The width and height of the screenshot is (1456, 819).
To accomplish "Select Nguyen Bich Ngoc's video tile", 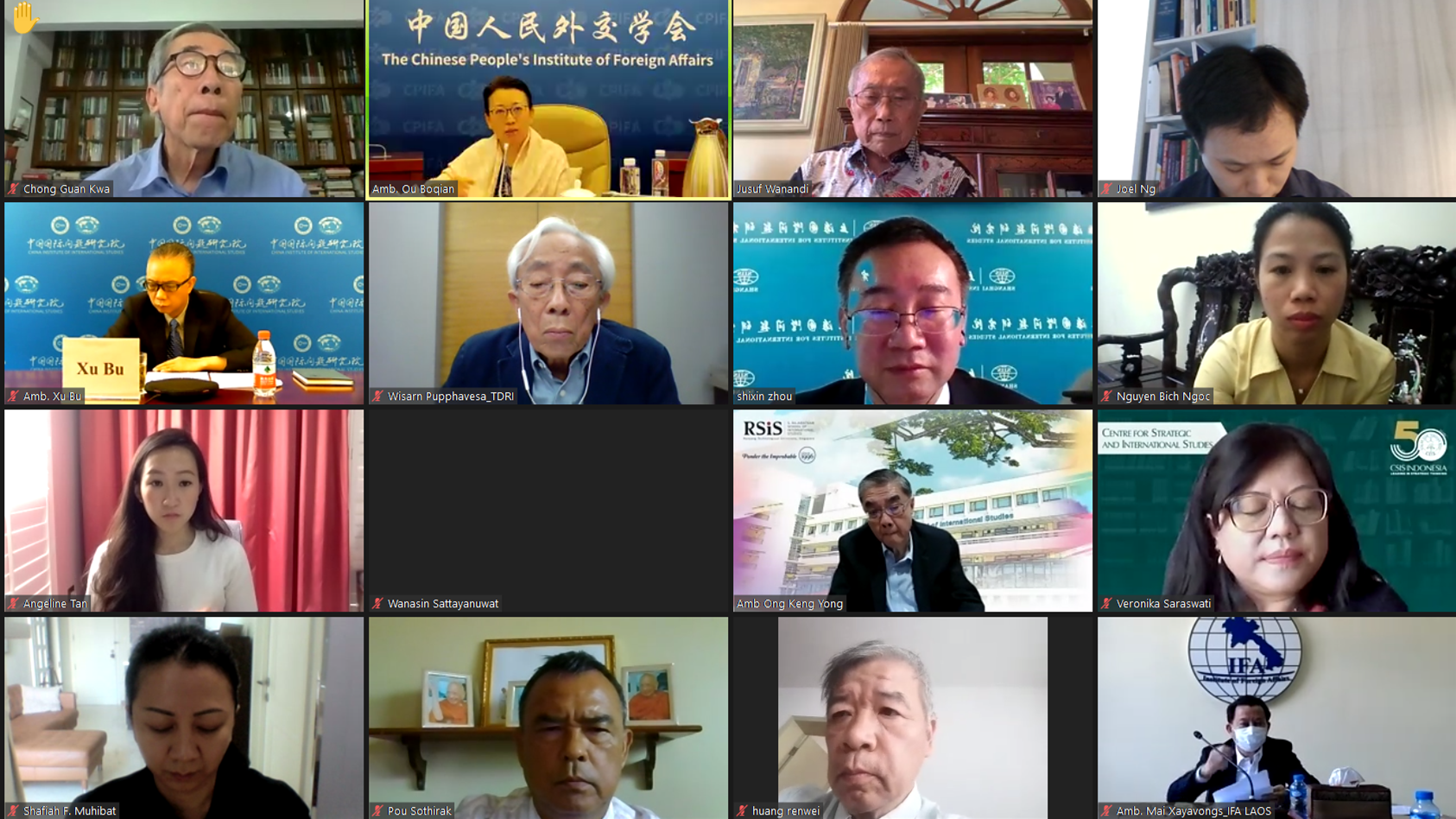I will [1276, 303].
